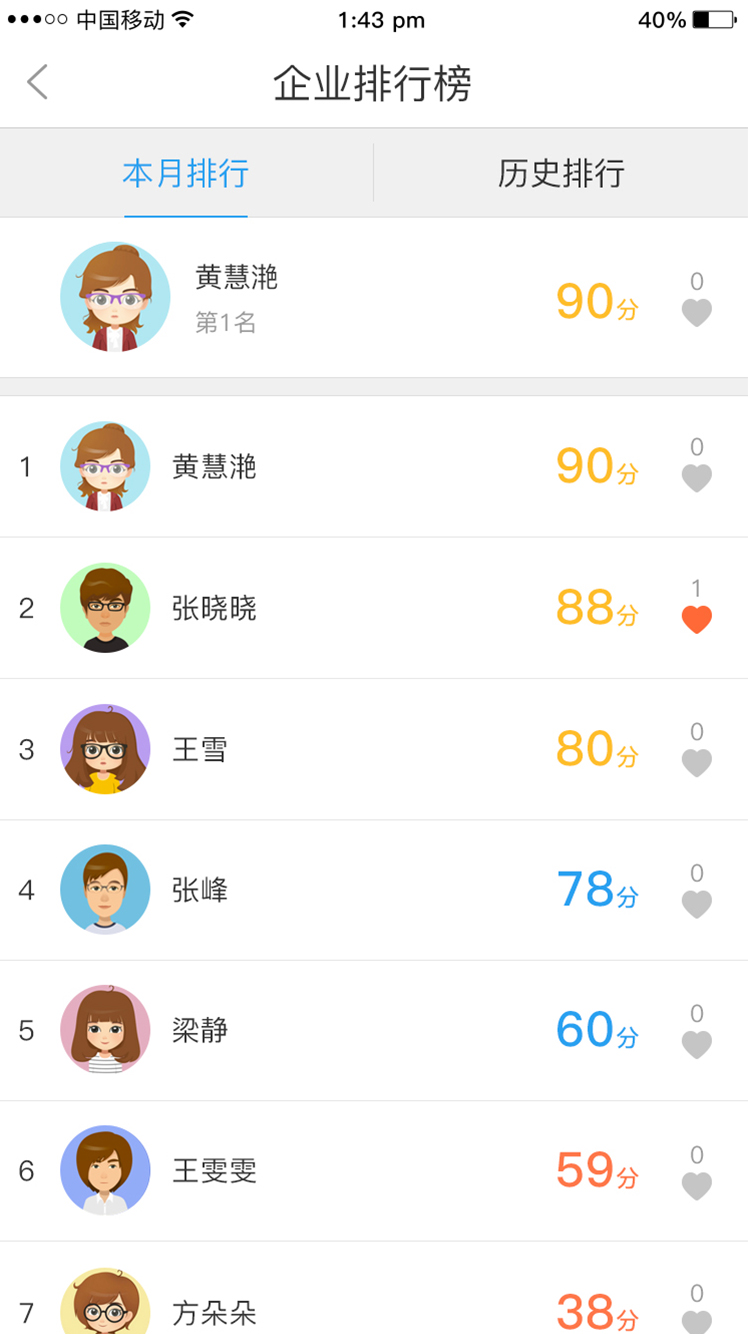Tap the heart next to 梁静

[x=696, y=1045]
